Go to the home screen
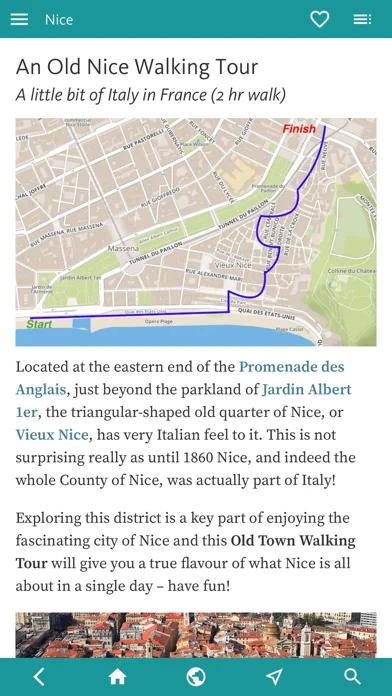Image resolution: width=392 pixels, height=696 pixels. pyautogui.click(x=117, y=677)
